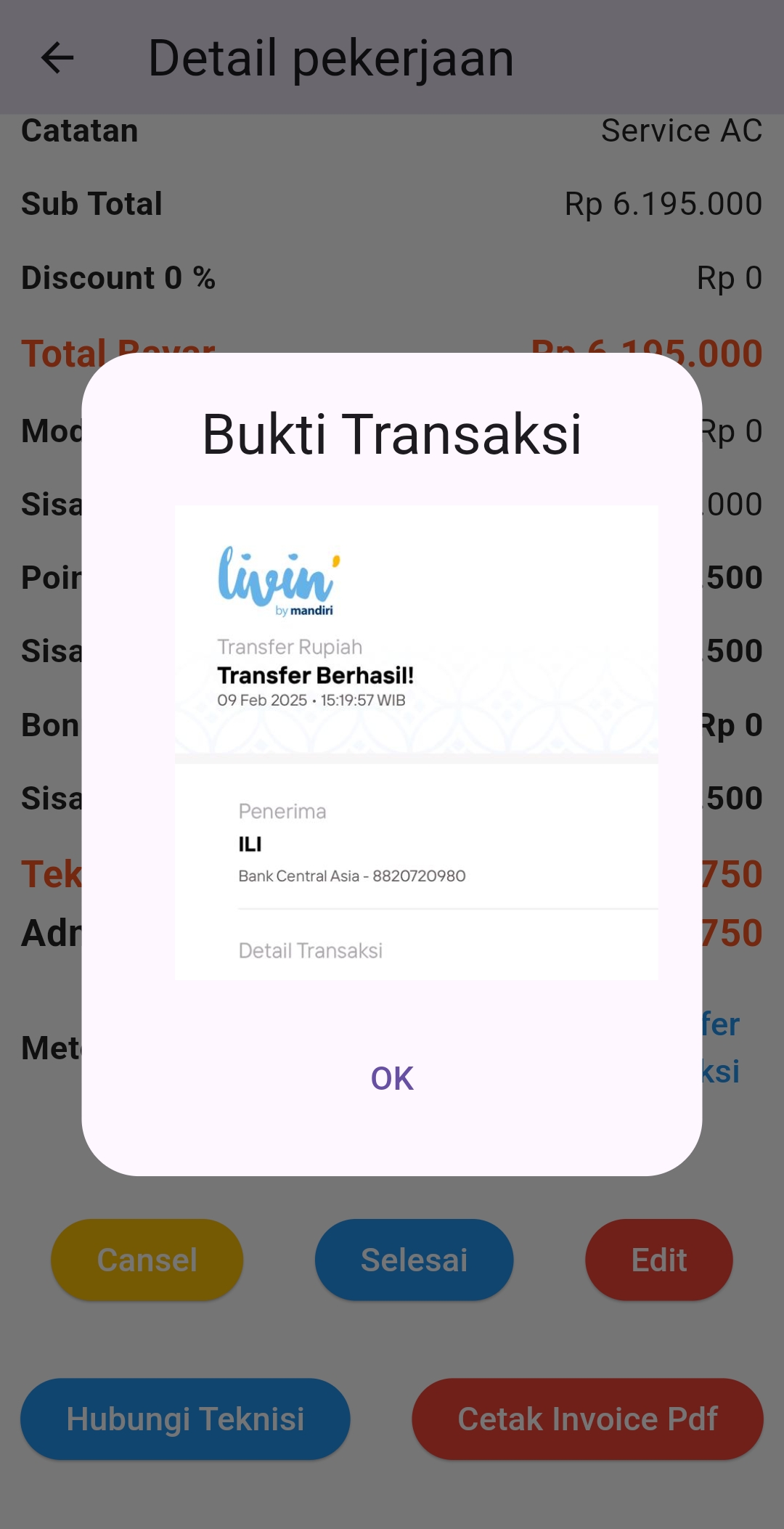Tap the red Edit button
This screenshot has width=784, height=1529.
(x=658, y=1260)
